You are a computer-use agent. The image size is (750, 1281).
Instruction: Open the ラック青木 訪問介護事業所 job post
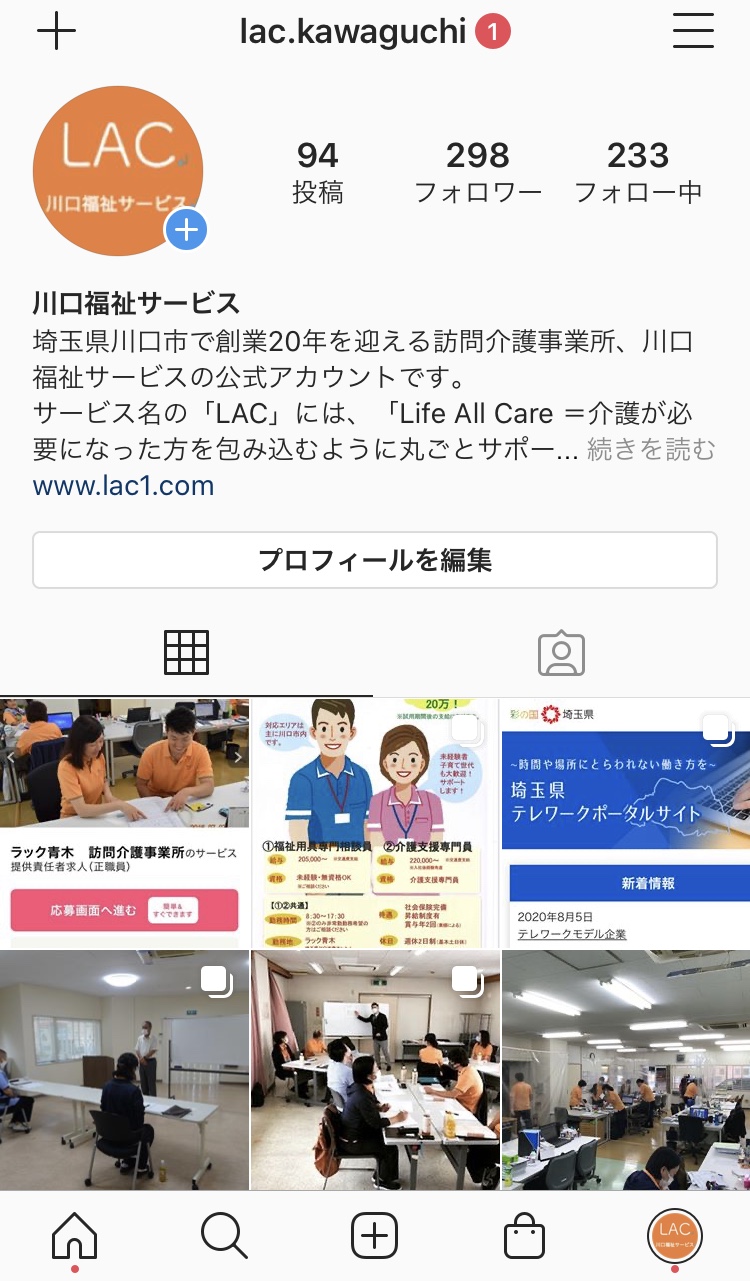point(124,822)
